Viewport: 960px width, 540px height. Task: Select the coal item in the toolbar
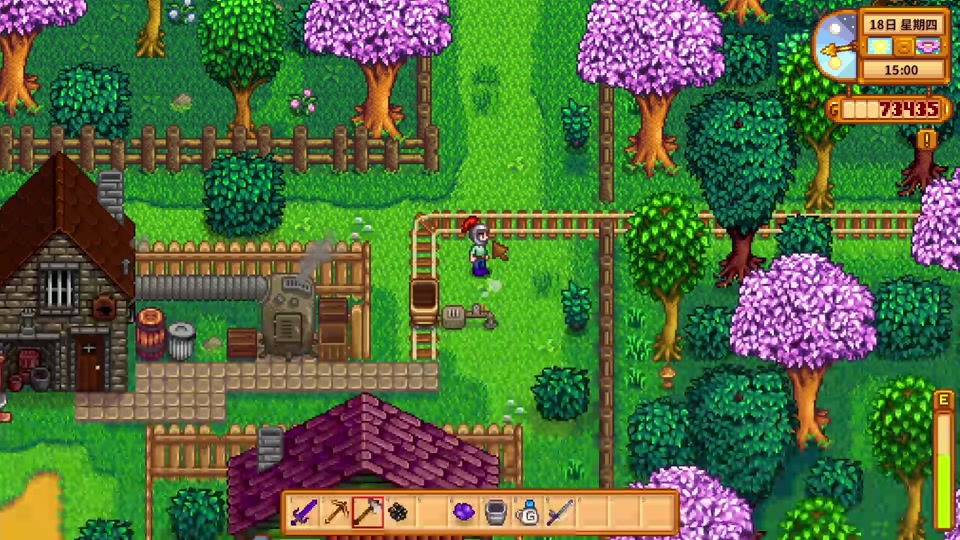399,513
